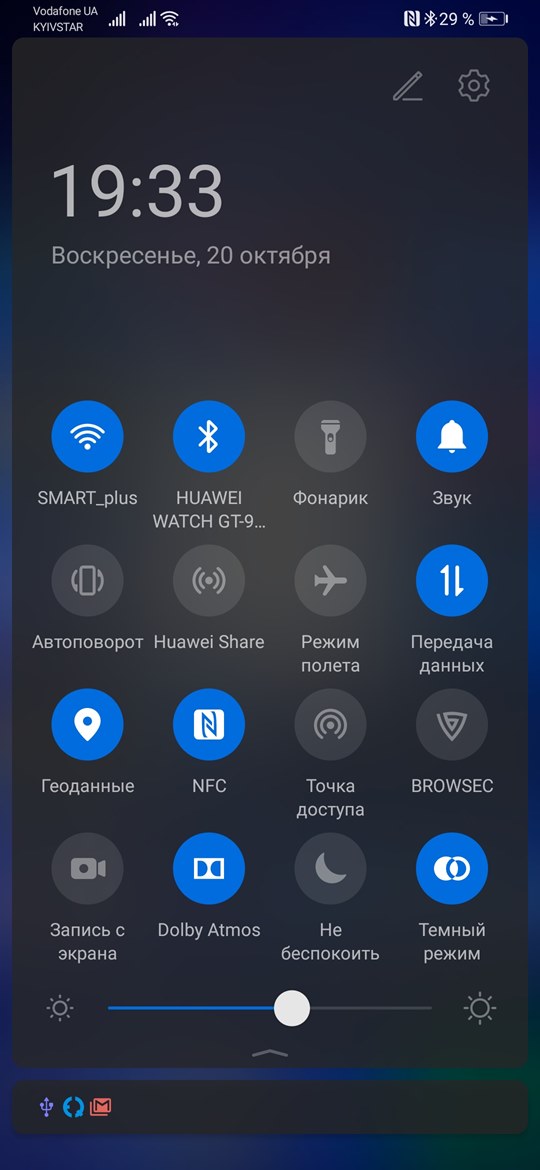Enable Не беспокоить do not disturb
The width and height of the screenshot is (540, 1170).
tap(330, 869)
